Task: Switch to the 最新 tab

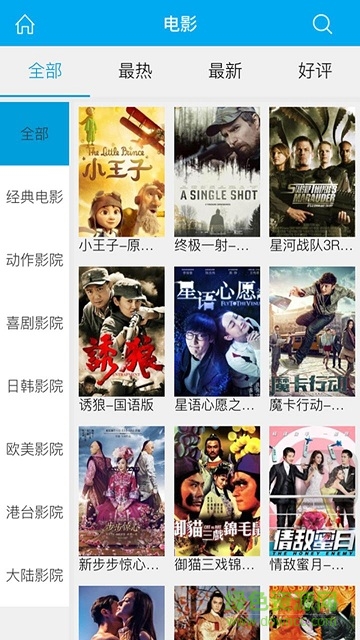Action: click(x=225, y=71)
